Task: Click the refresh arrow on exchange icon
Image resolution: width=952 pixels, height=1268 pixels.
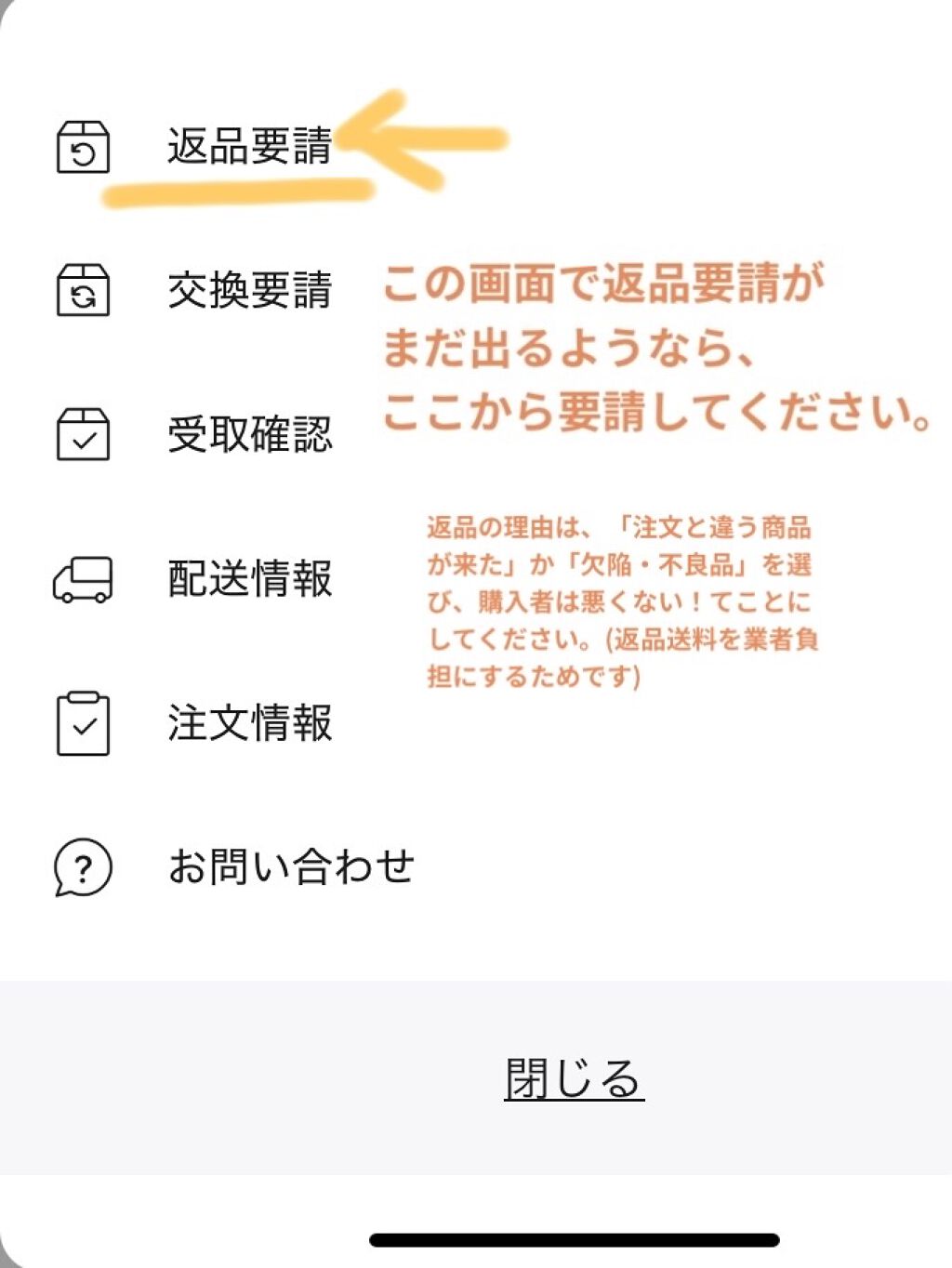Action: tap(84, 297)
